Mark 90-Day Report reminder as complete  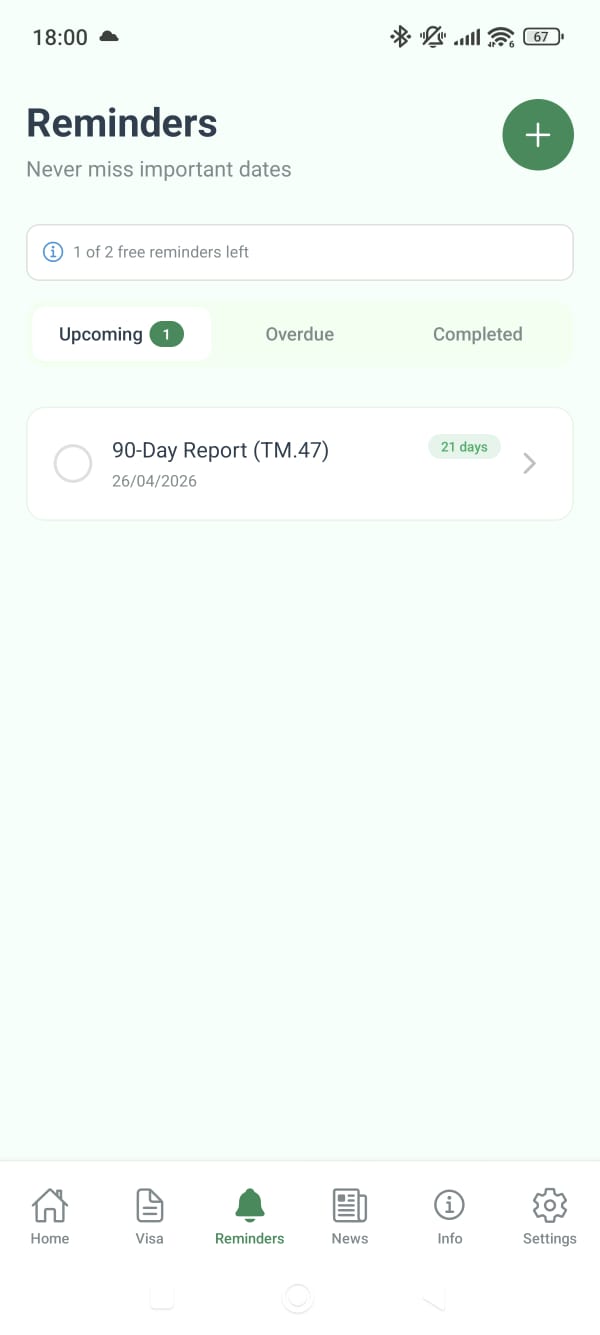(x=73, y=464)
